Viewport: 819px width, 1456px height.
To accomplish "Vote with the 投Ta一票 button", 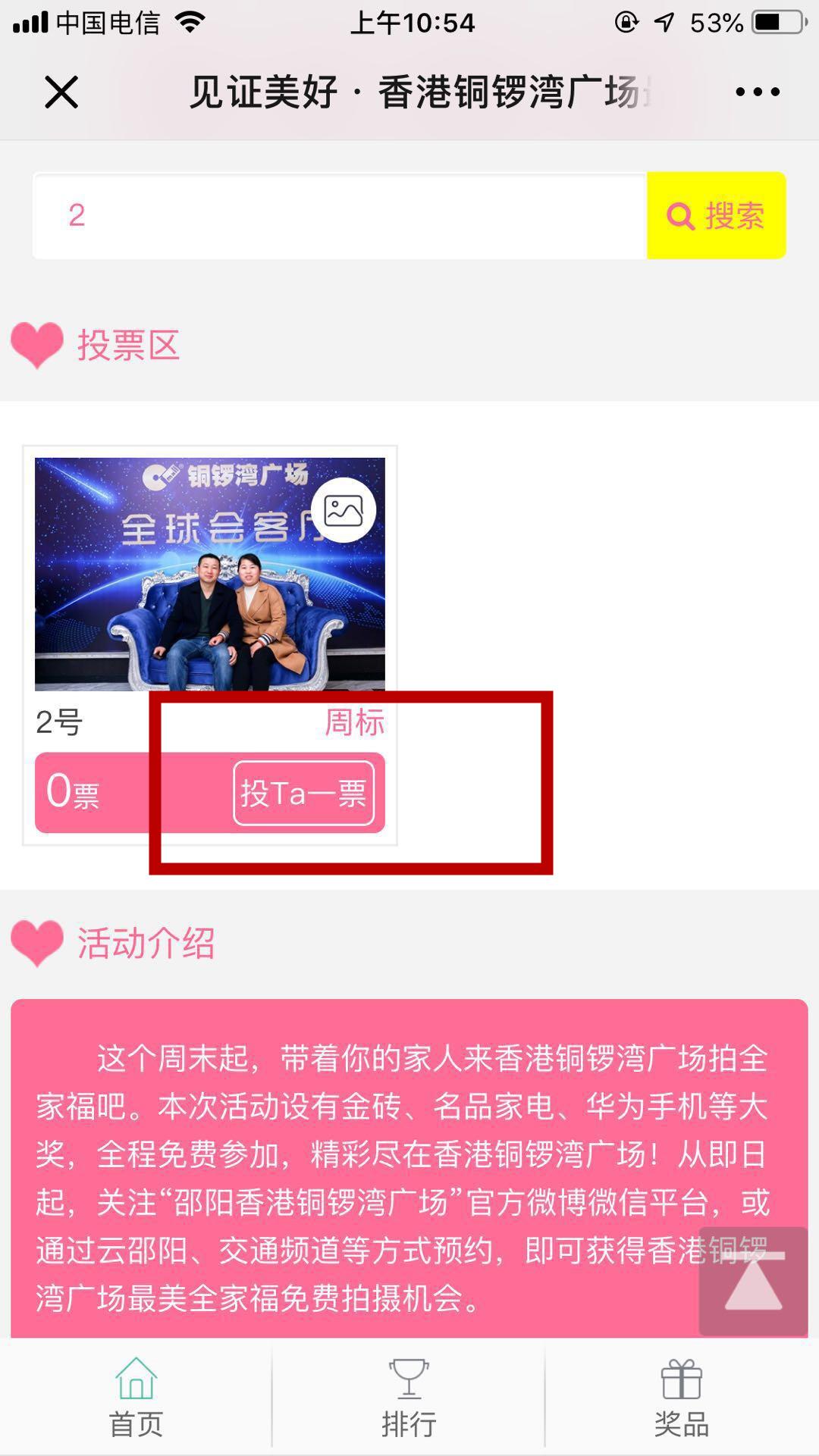I will pyautogui.click(x=303, y=793).
